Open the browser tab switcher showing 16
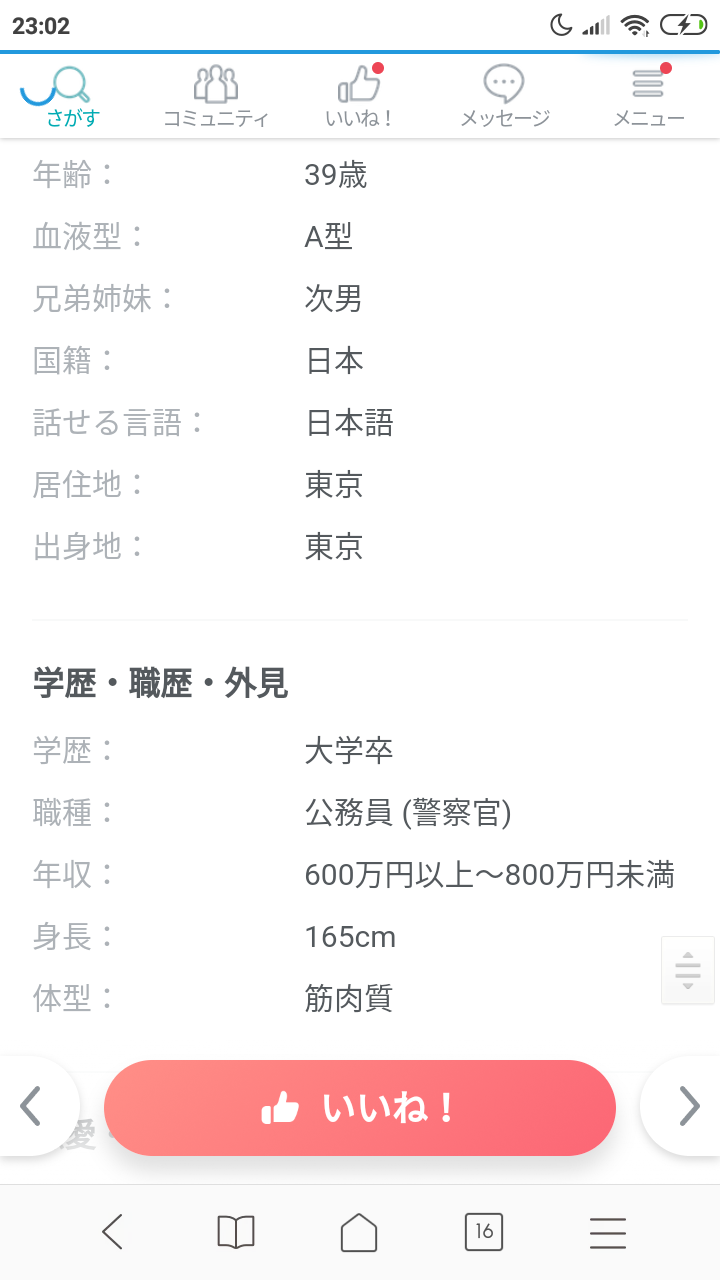The height and width of the screenshot is (1280, 720). [484, 1232]
